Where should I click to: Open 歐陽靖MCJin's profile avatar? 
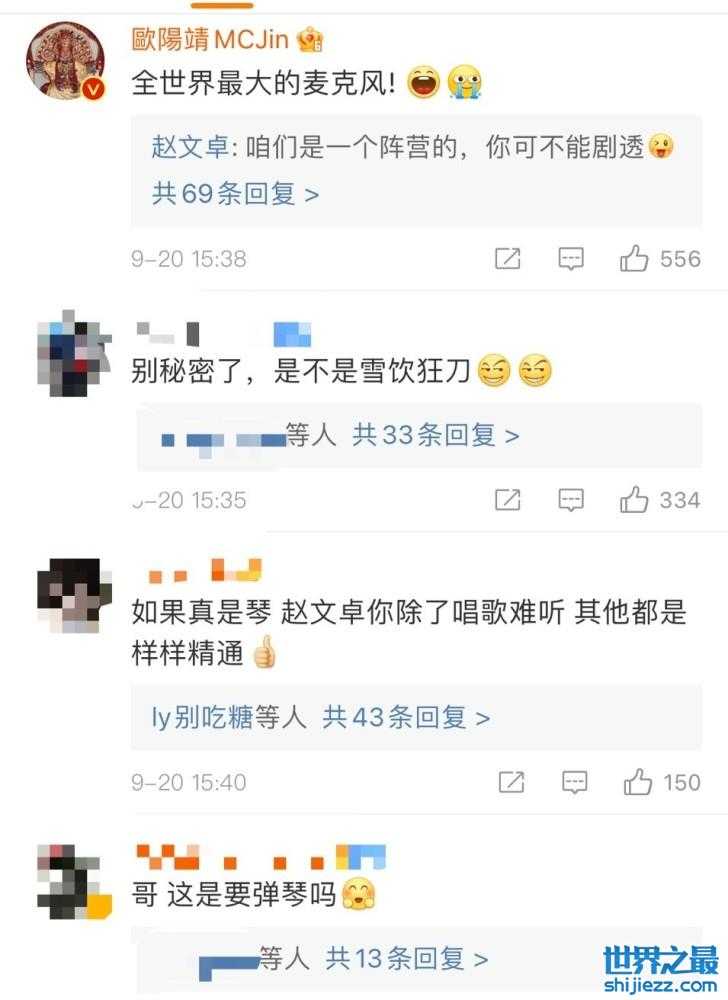(66, 62)
